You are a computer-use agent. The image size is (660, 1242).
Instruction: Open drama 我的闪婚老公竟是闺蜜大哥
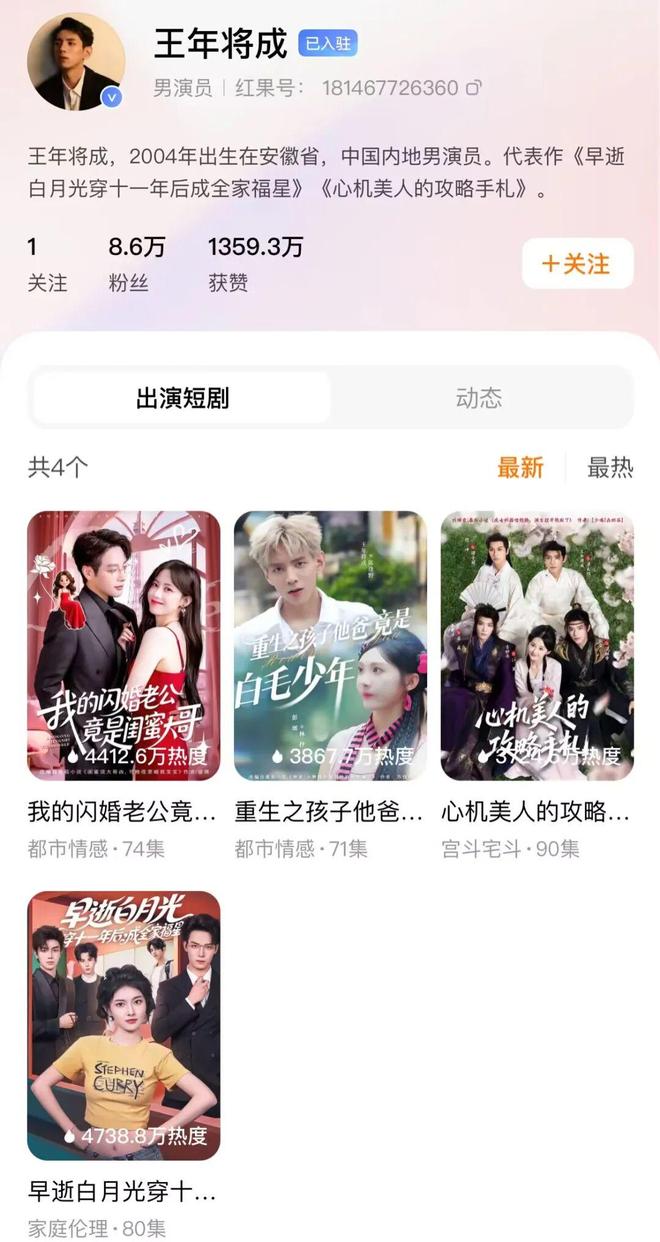123,646
